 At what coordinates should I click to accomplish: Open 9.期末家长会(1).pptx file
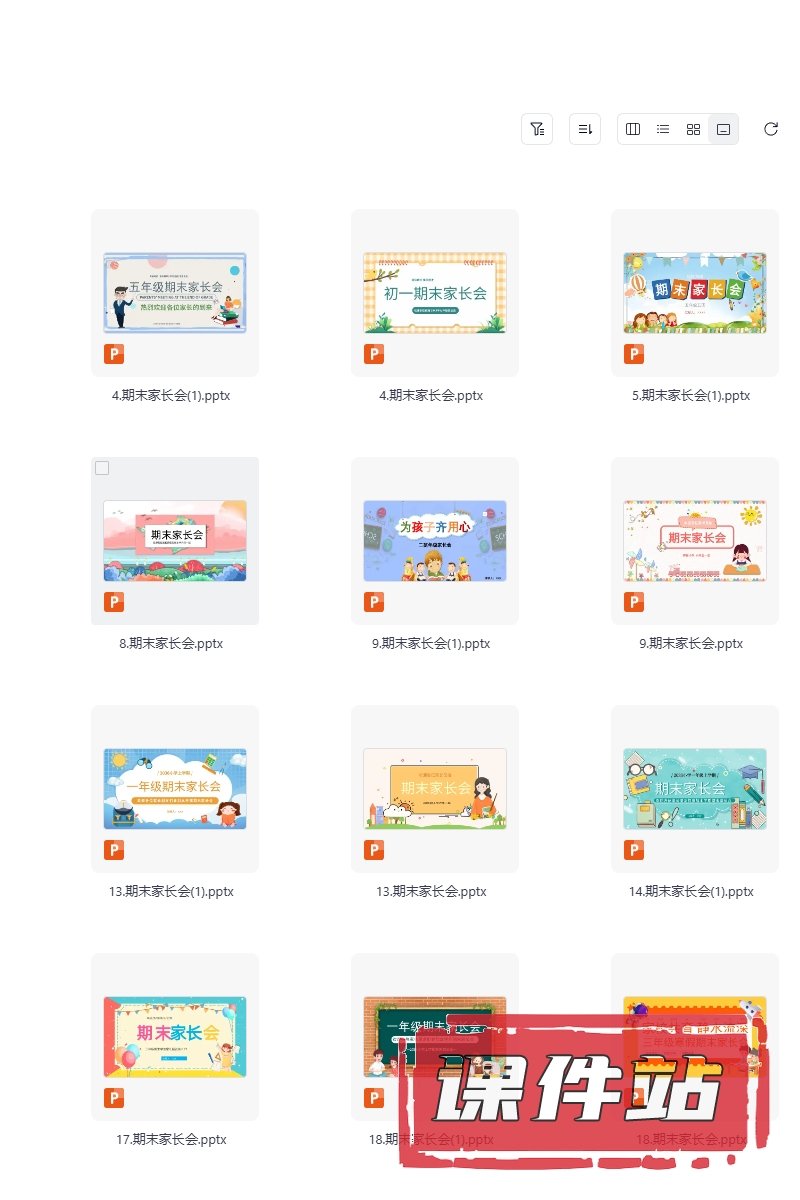(435, 541)
